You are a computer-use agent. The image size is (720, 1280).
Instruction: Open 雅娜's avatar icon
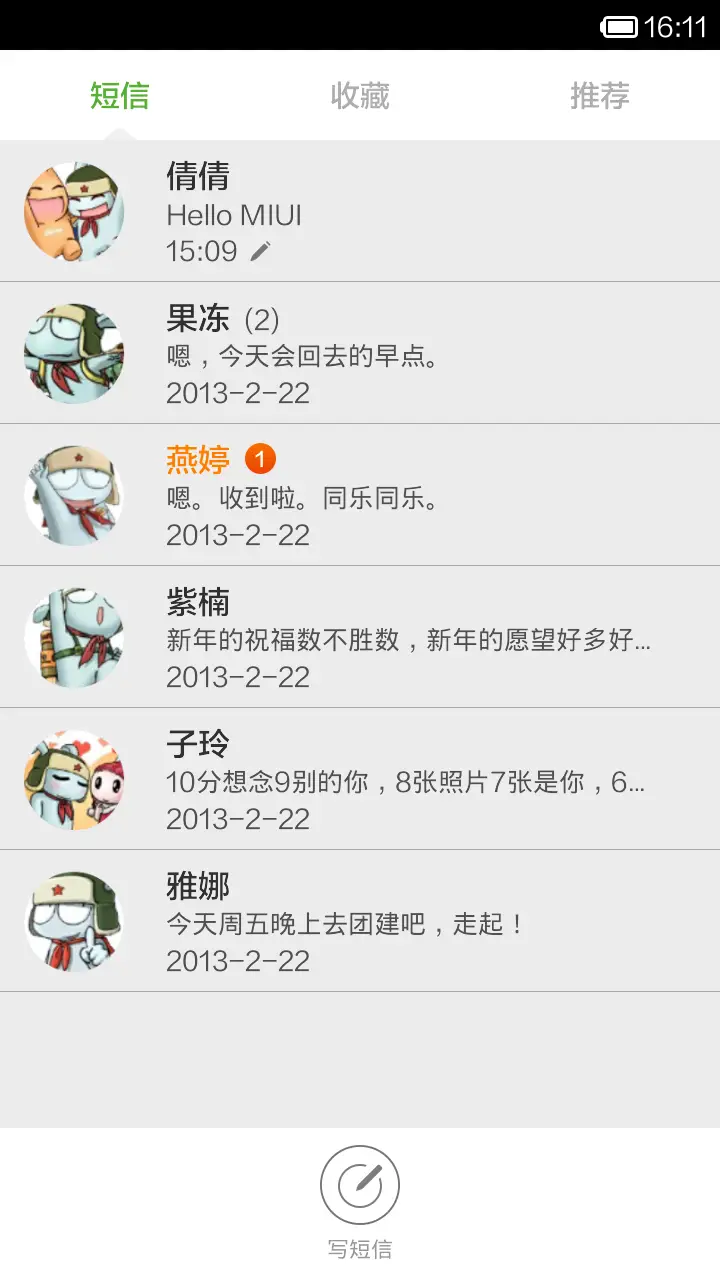(x=74, y=921)
